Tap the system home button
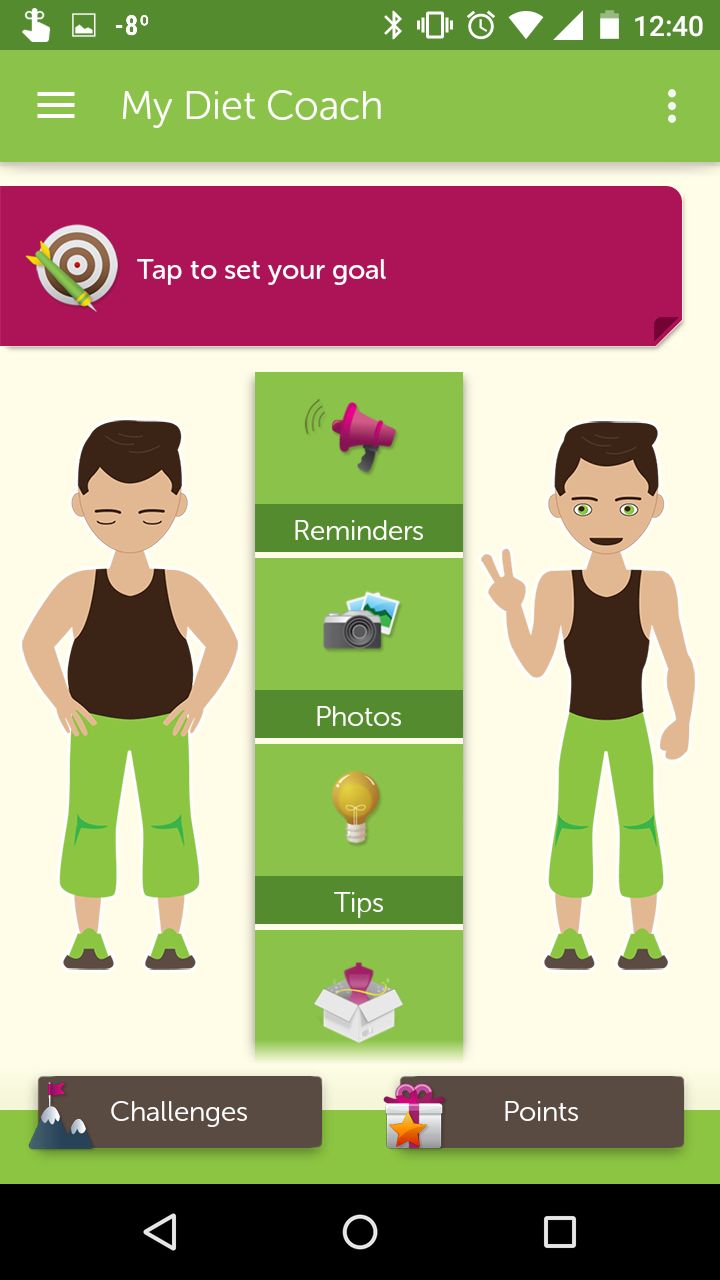 tap(360, 1232)
